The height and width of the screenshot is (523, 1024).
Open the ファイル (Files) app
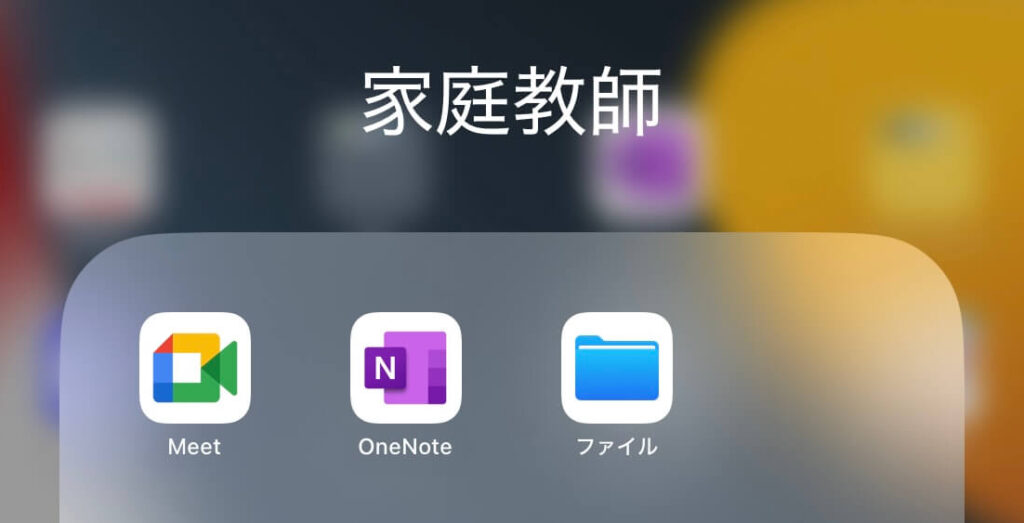click(616, 368)
